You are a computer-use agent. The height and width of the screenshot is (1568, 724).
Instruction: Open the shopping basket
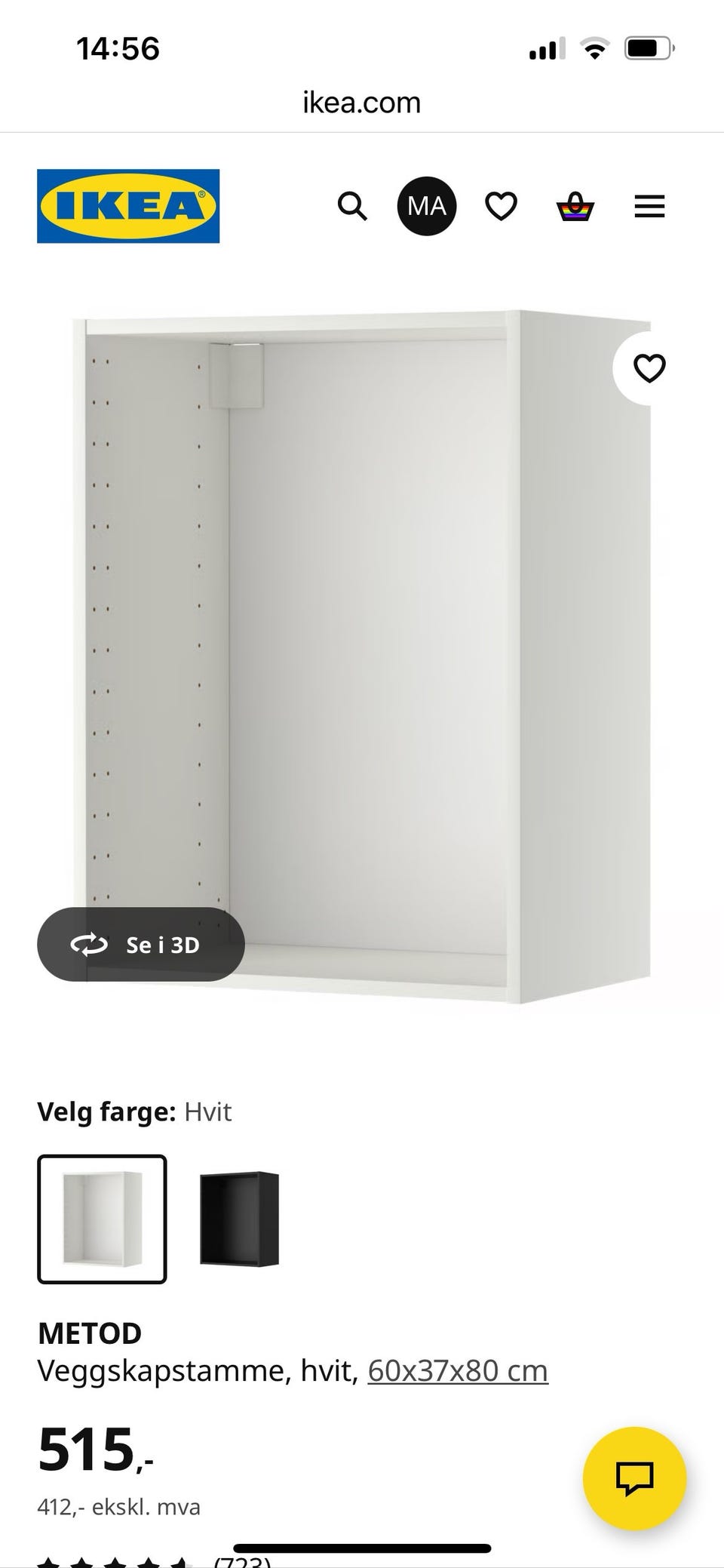tap(575, 206)
